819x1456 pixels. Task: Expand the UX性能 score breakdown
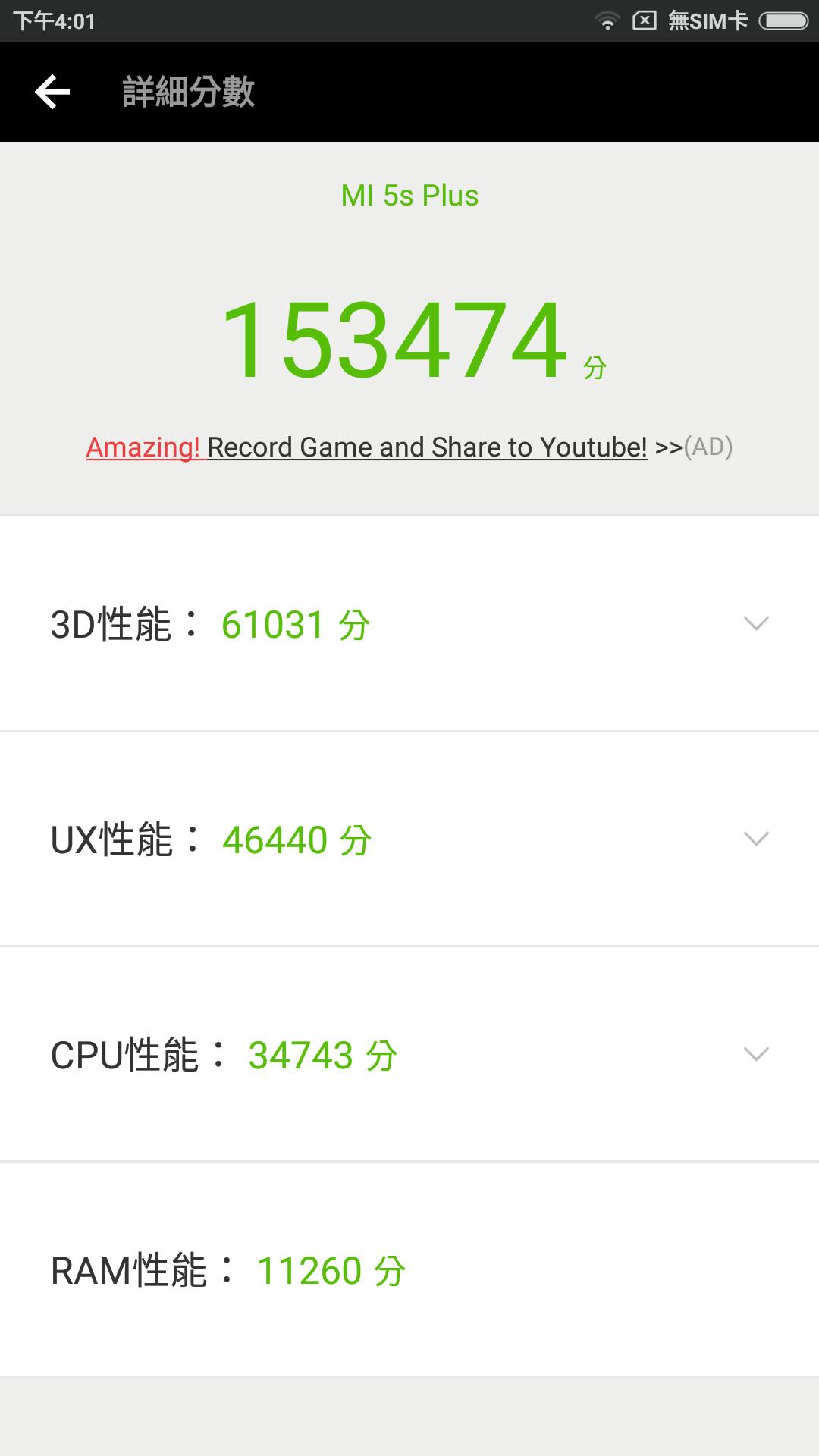tap(409, 839)
